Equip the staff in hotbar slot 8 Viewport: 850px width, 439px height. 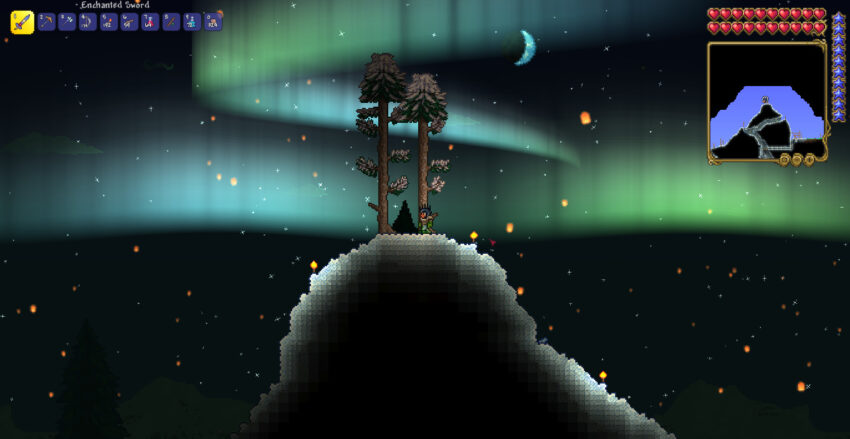coord(171,22)
